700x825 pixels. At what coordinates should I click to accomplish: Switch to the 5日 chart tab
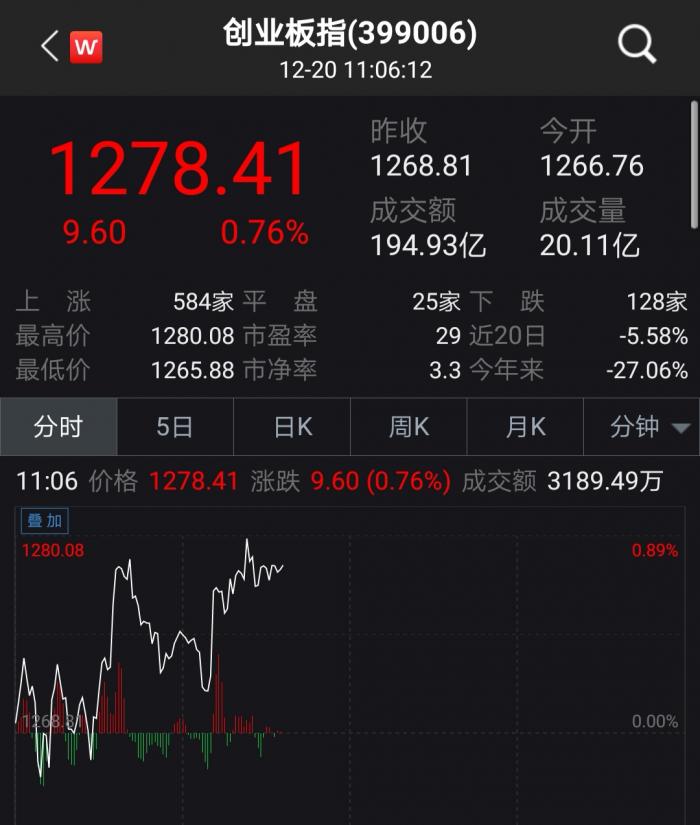point(175,427)
